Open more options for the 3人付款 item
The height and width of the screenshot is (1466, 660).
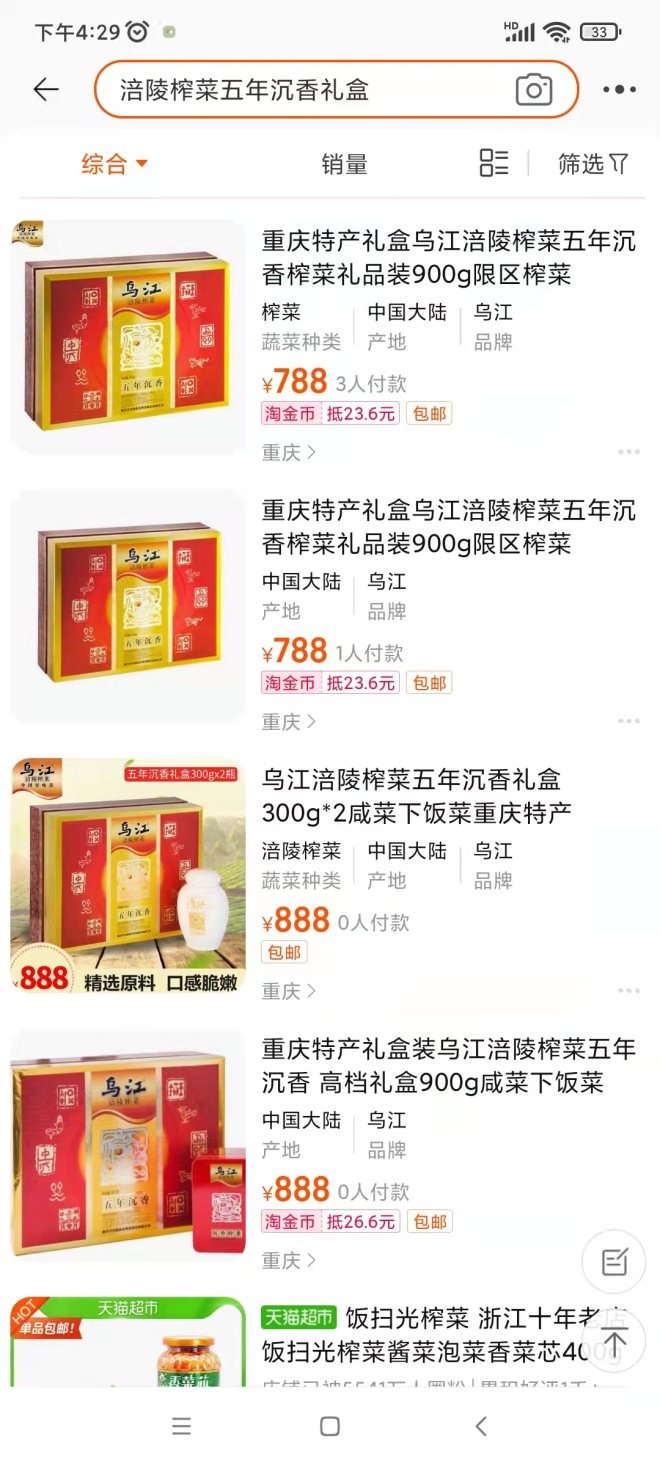click(x=628, y=452)
